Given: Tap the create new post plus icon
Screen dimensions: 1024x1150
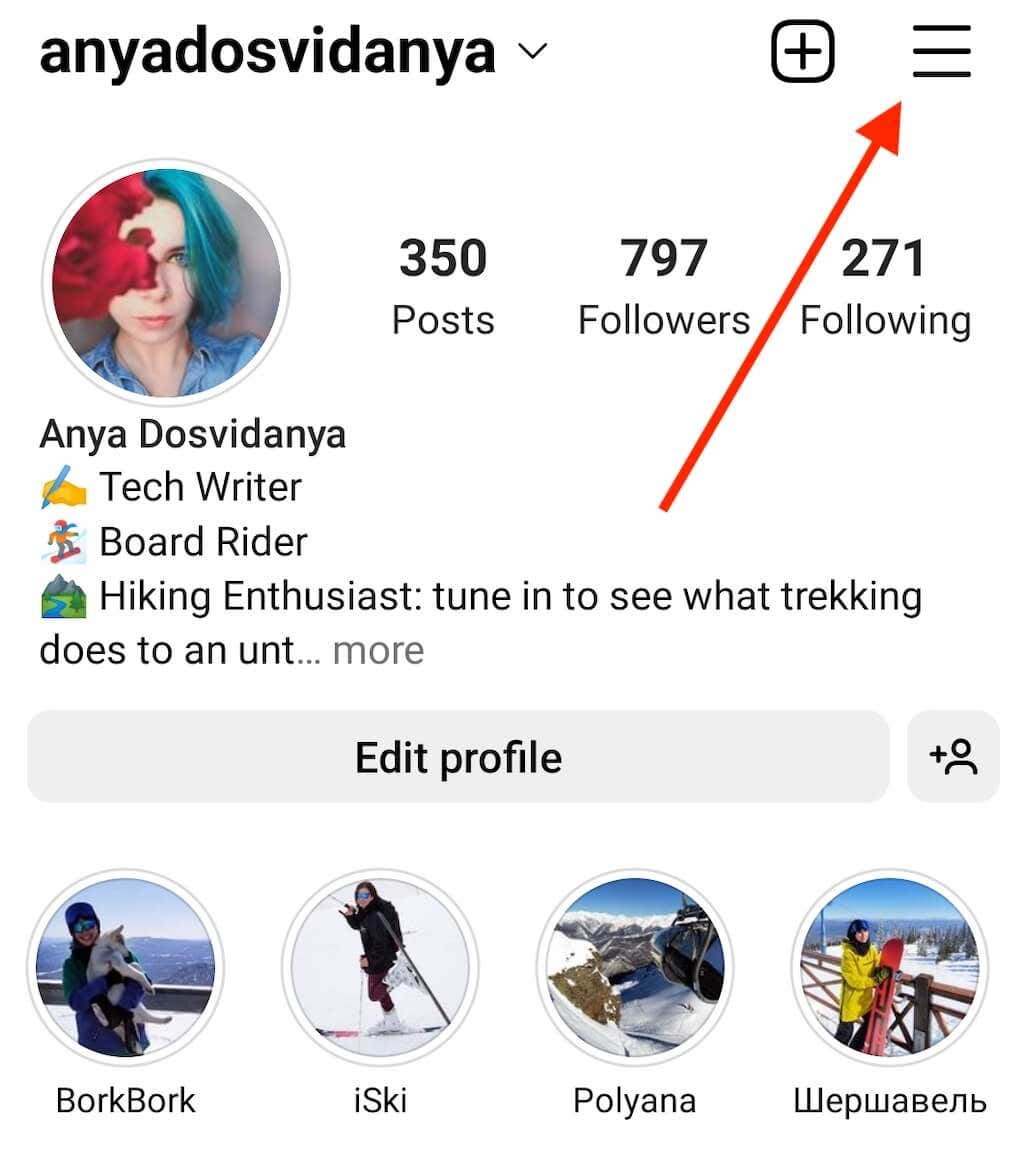Looking at the screenshot, I should click(801, 50).
